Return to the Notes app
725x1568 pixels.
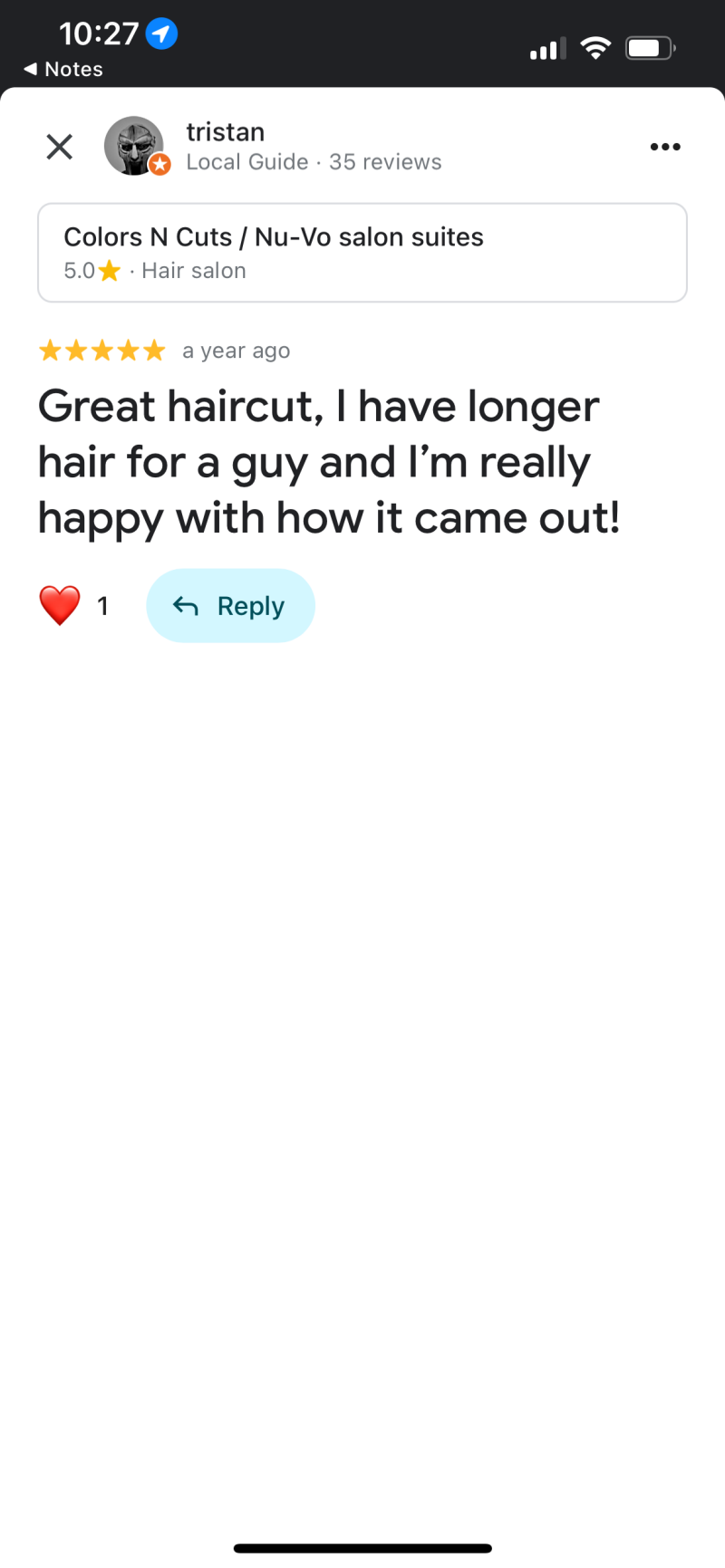(x=63, y=70)
